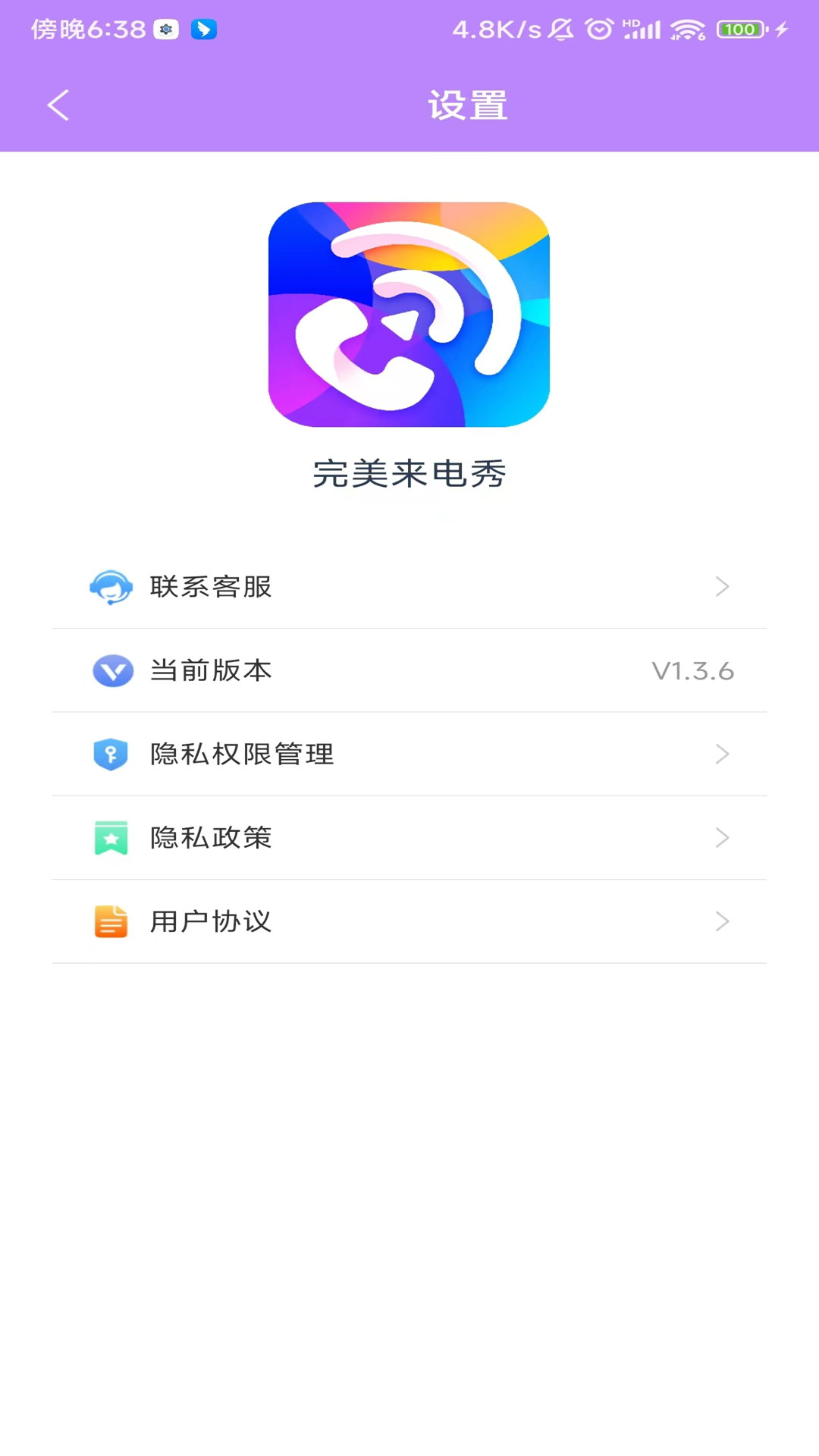This screenshot has width=819, height=1456.
Task: Click the blue V version icon
Action: (x=111, y=670)
